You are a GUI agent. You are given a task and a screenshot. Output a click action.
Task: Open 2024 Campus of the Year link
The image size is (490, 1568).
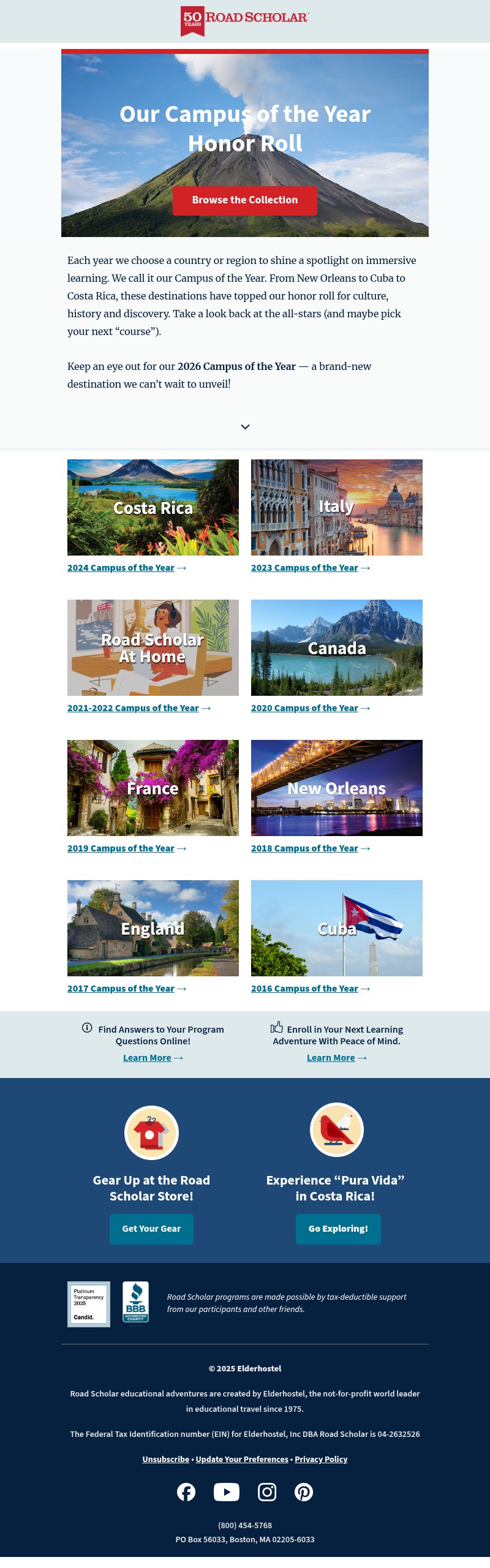click(121, 568)
